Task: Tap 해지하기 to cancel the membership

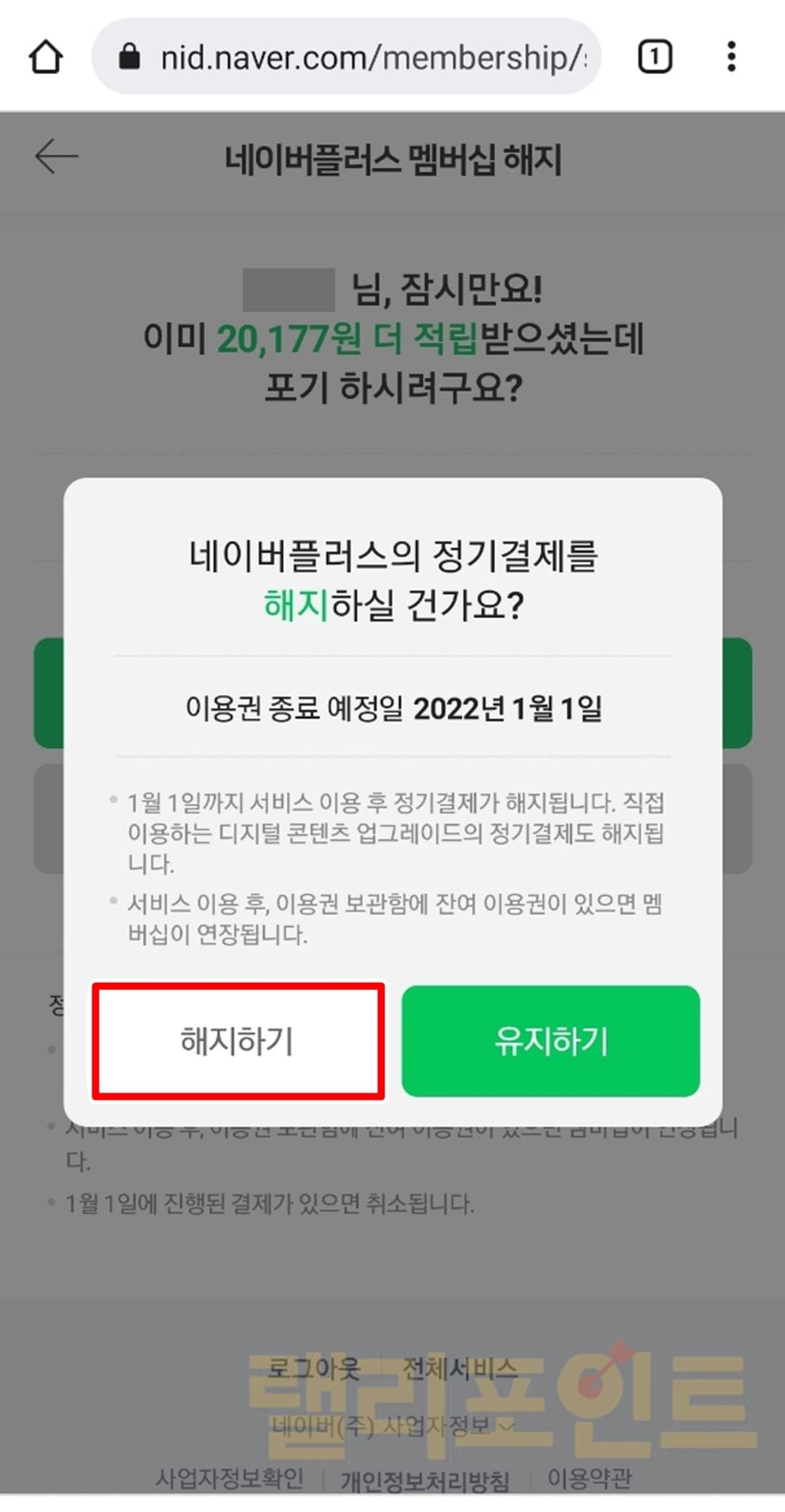Action: pos(238,1040)
